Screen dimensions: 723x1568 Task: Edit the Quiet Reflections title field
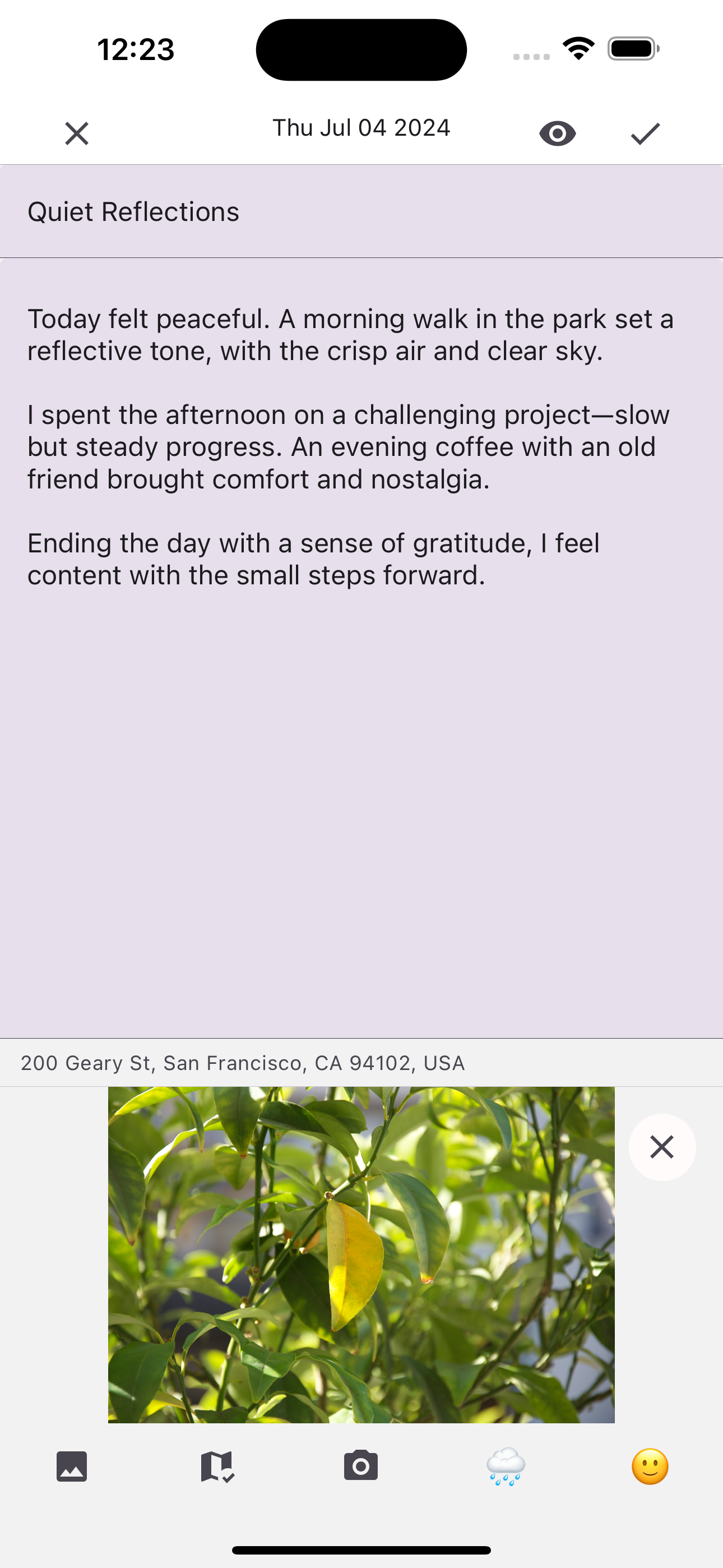361,212
